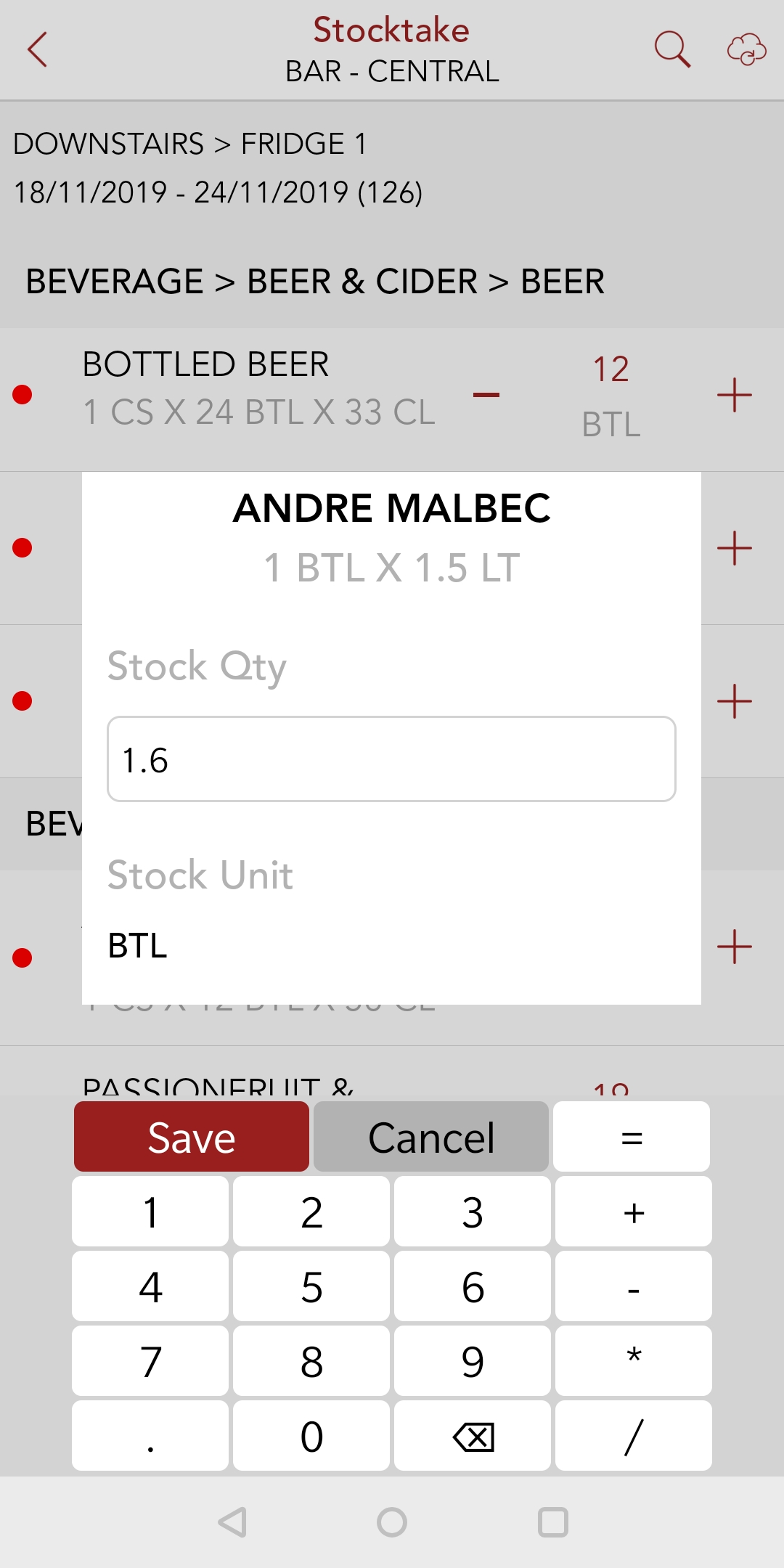Delete last digit with backspace key
The image size is (784, 1568).
coord(473,1436)
